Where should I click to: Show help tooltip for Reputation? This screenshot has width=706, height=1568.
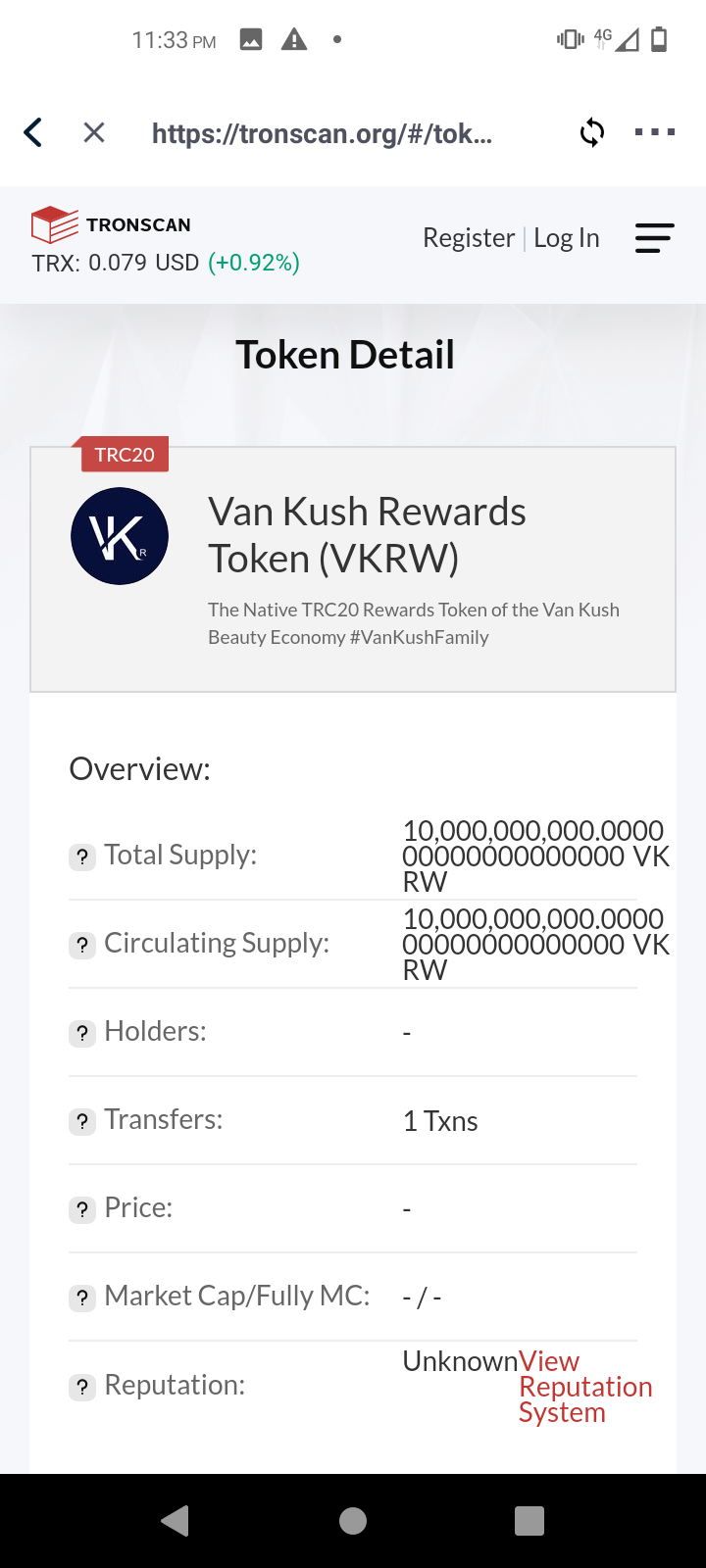click(x=82, y=1387)
